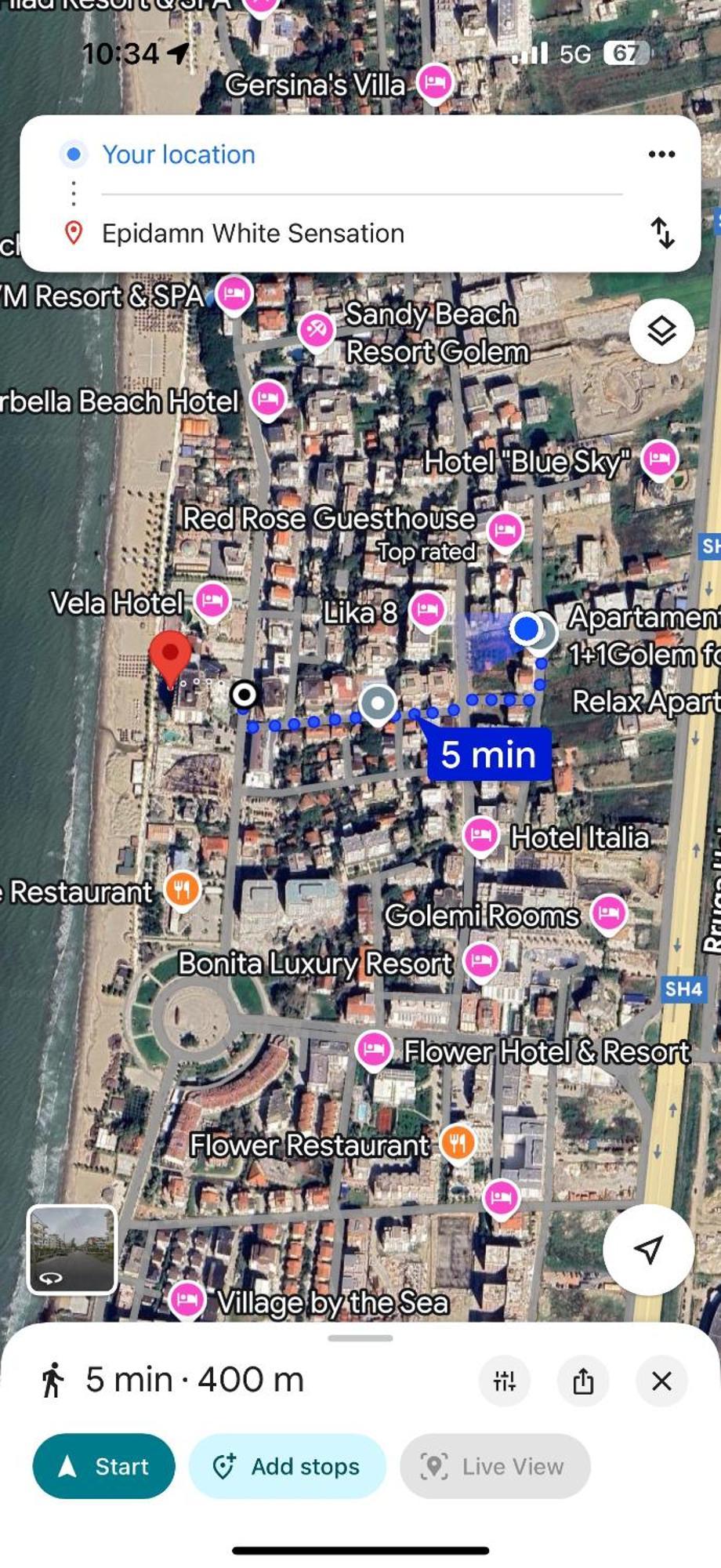
Task: Select the Vela Hotel pin
Action: point(212,601)
